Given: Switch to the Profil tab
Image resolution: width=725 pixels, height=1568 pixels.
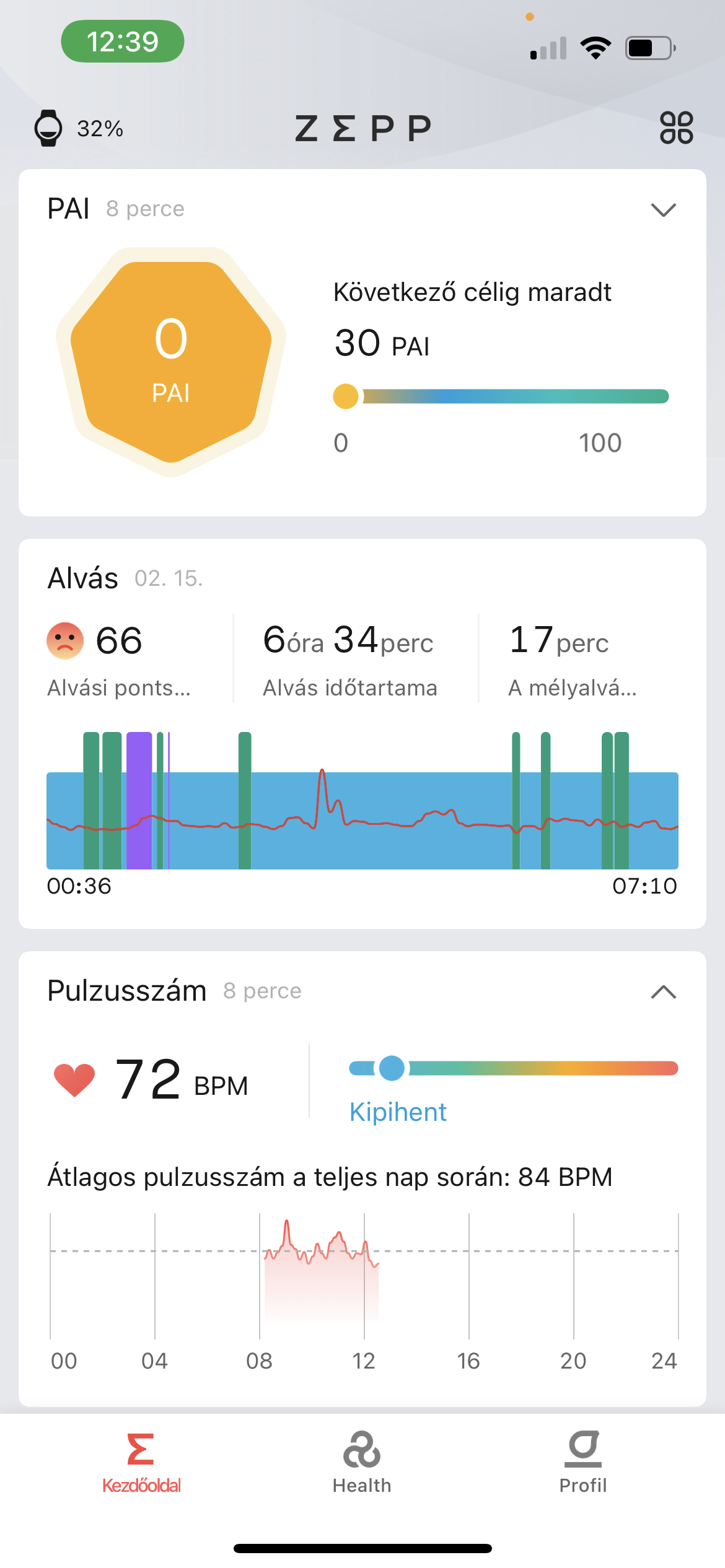Looking at the screenshot, I should pyautogui.click(x=582, y=1463).
